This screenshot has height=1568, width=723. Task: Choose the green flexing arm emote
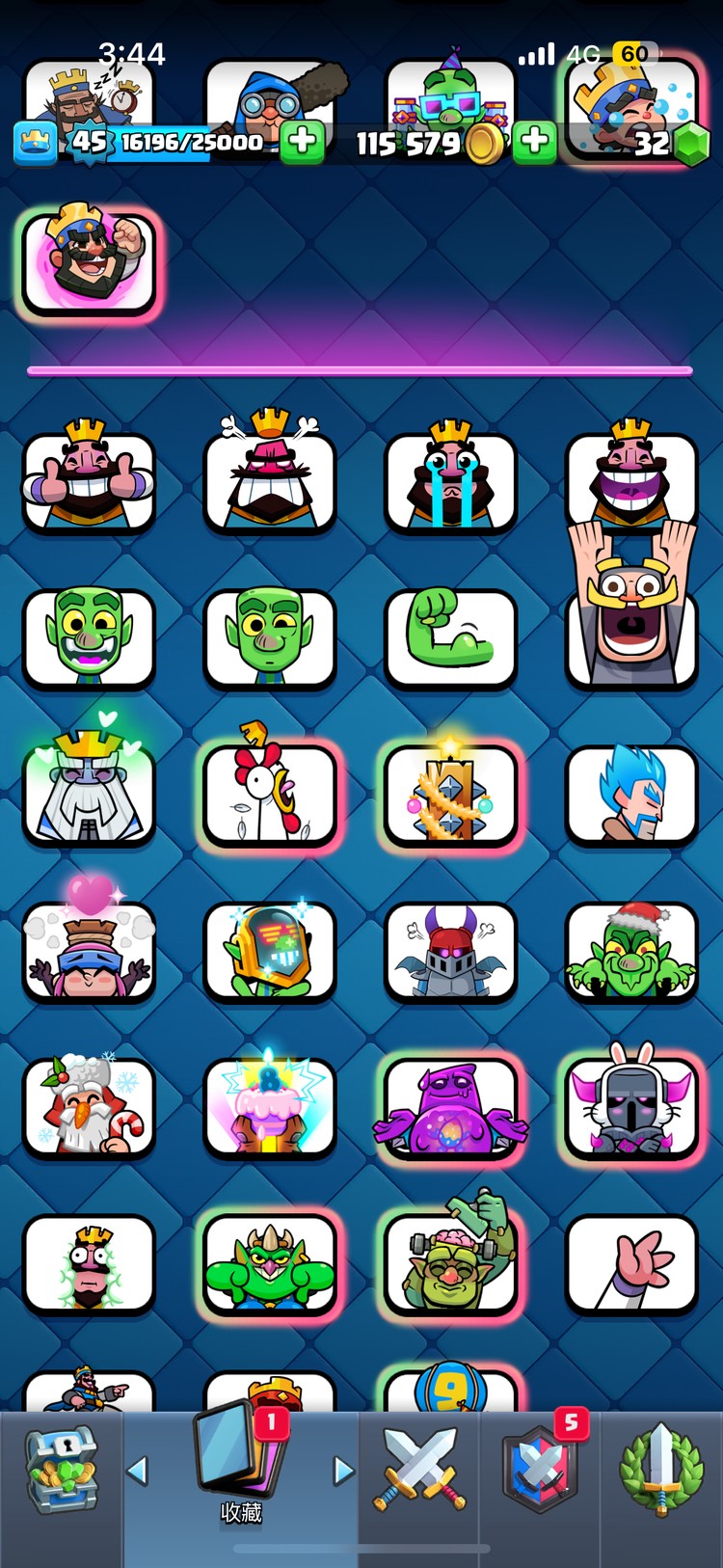click(x=450, y=638)
